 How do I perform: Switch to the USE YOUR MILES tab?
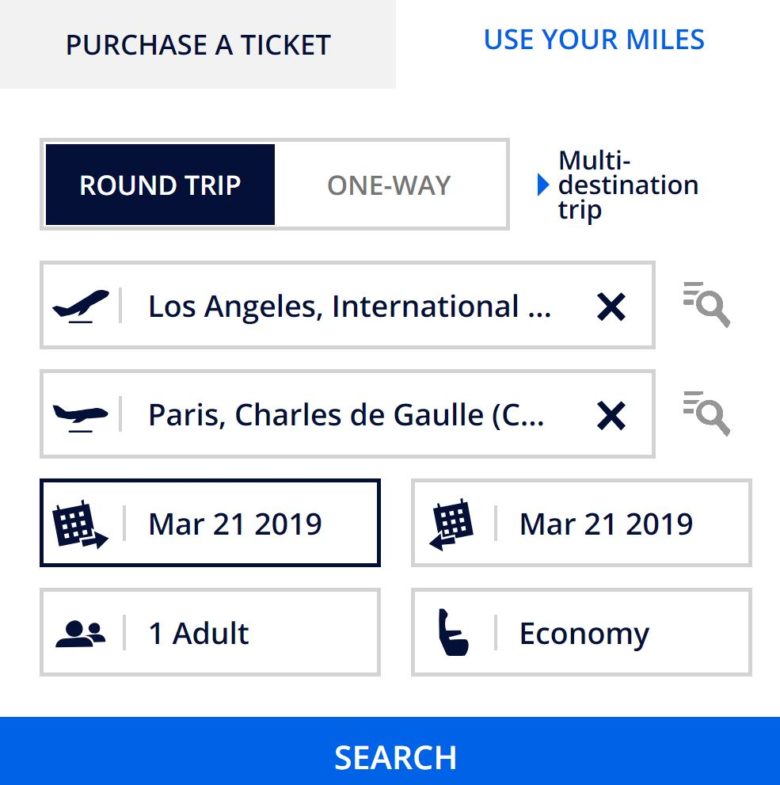pos(593,40)
